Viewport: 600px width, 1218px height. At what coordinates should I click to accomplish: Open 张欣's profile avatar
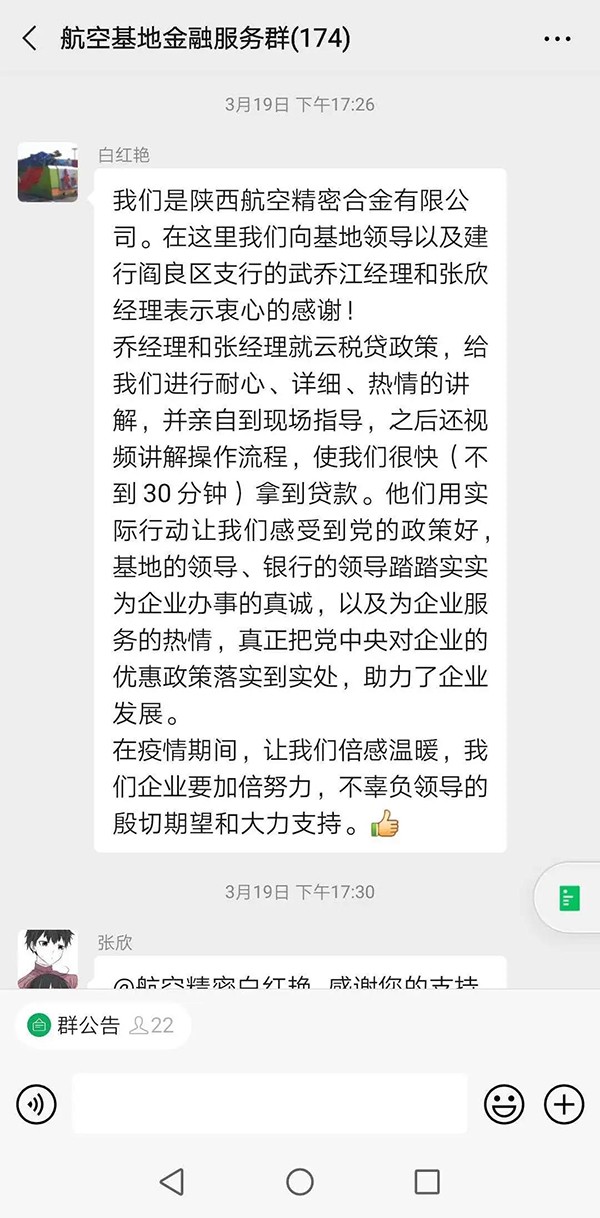[x=47, y=959]
